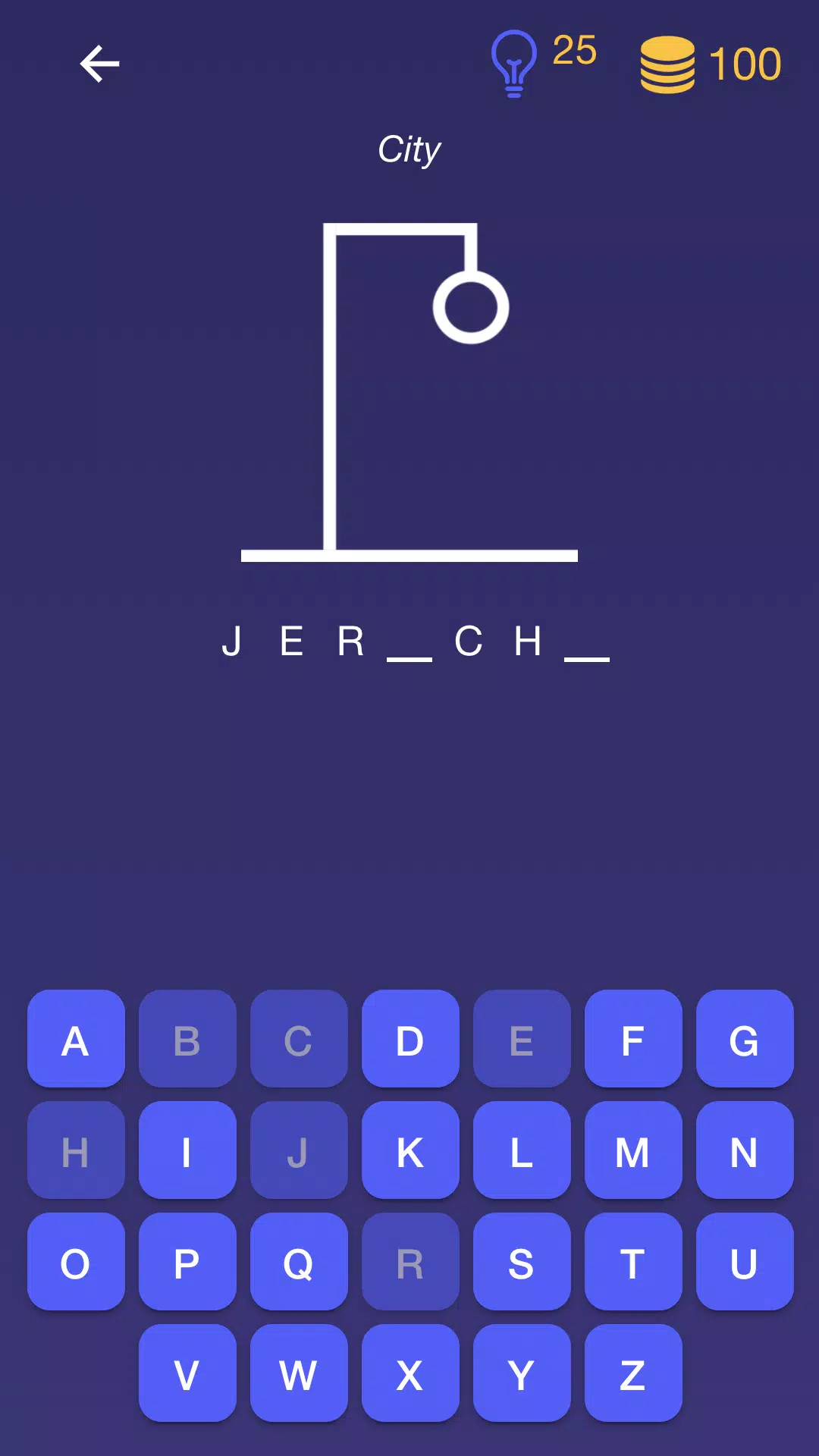
Task: Tap the letter K
Action: (x=410, y=1151)
